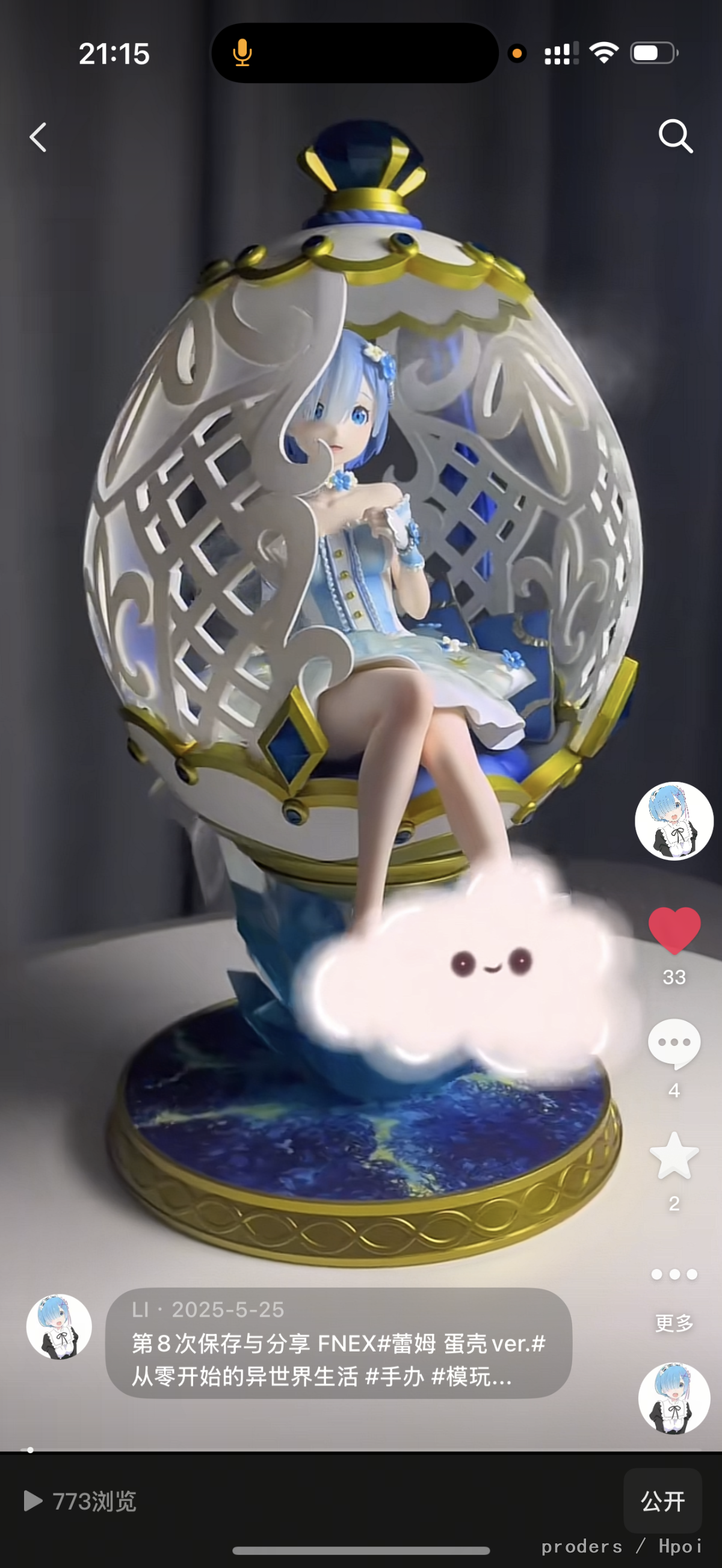The height and width of the screenshot is (1568, 722).
Task: Tap the avatar beside the caption
Action: (59, 1327)
